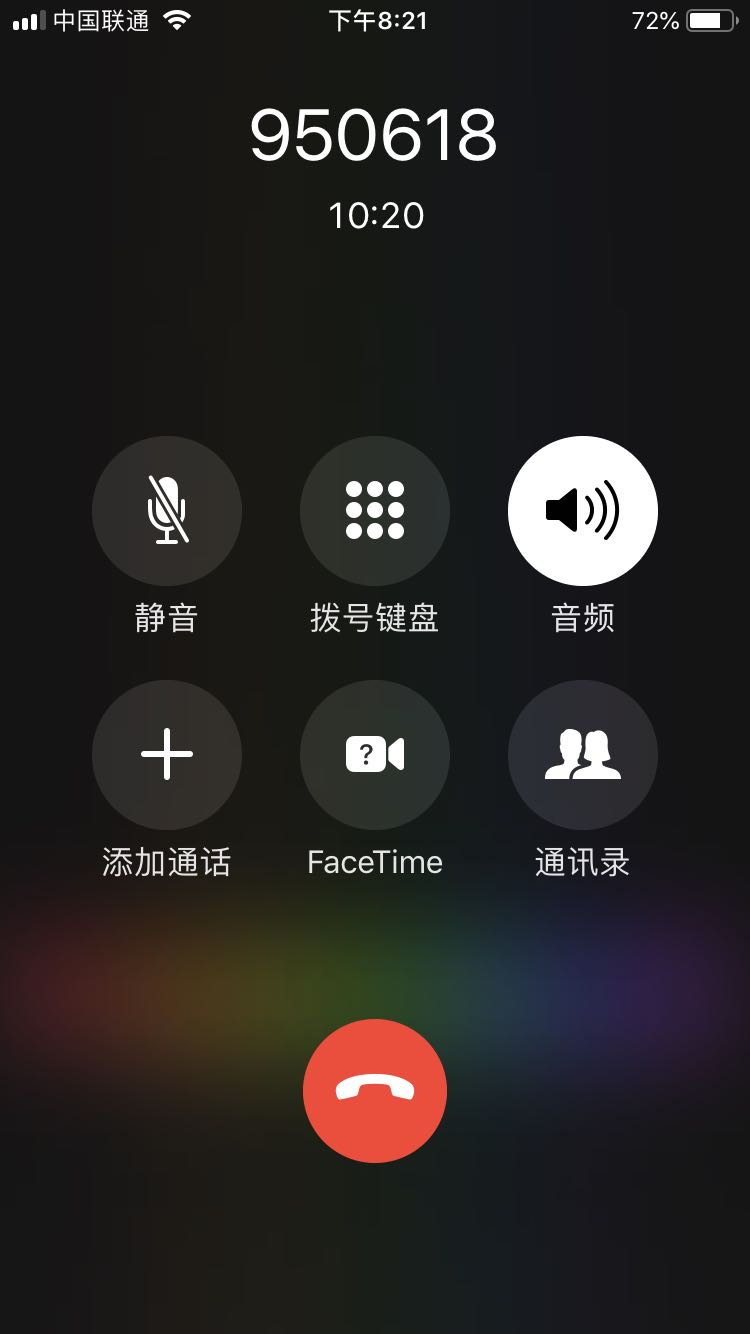Screen dimensions: 750x1334
Task: Mute the call microphone
Action: pos(167,511)
